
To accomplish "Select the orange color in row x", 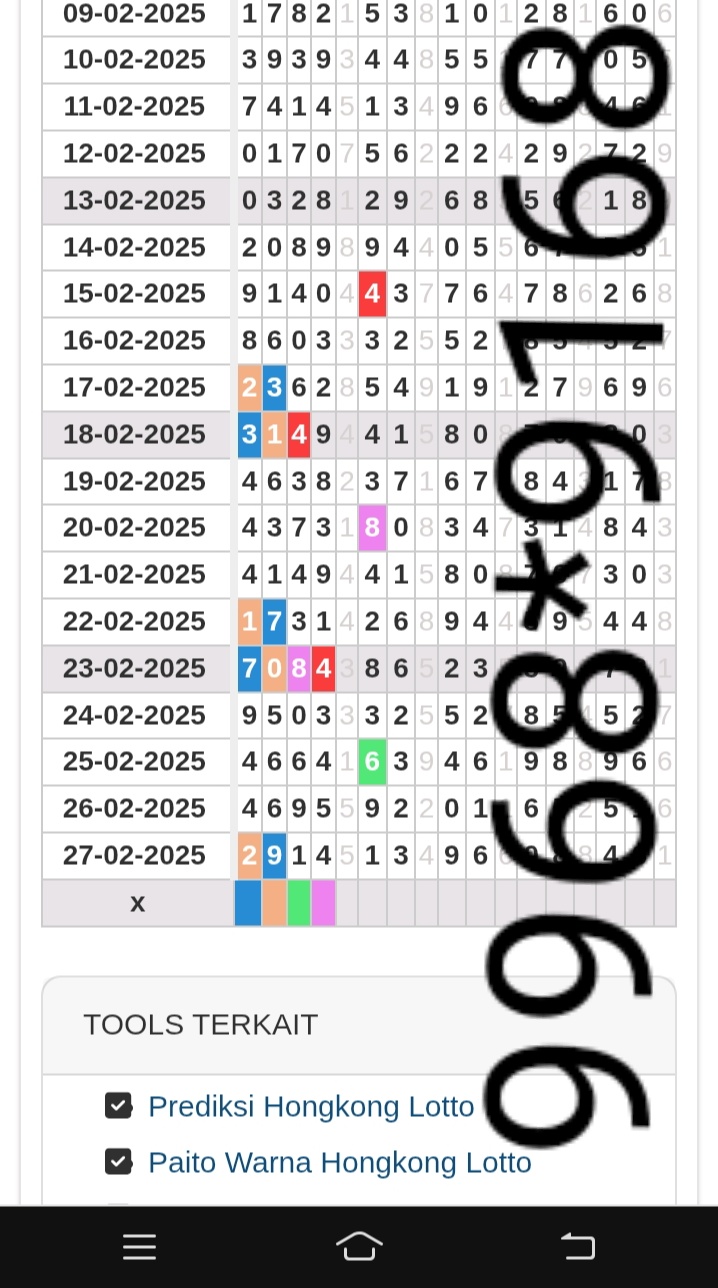I will click(x=274, y=903).
